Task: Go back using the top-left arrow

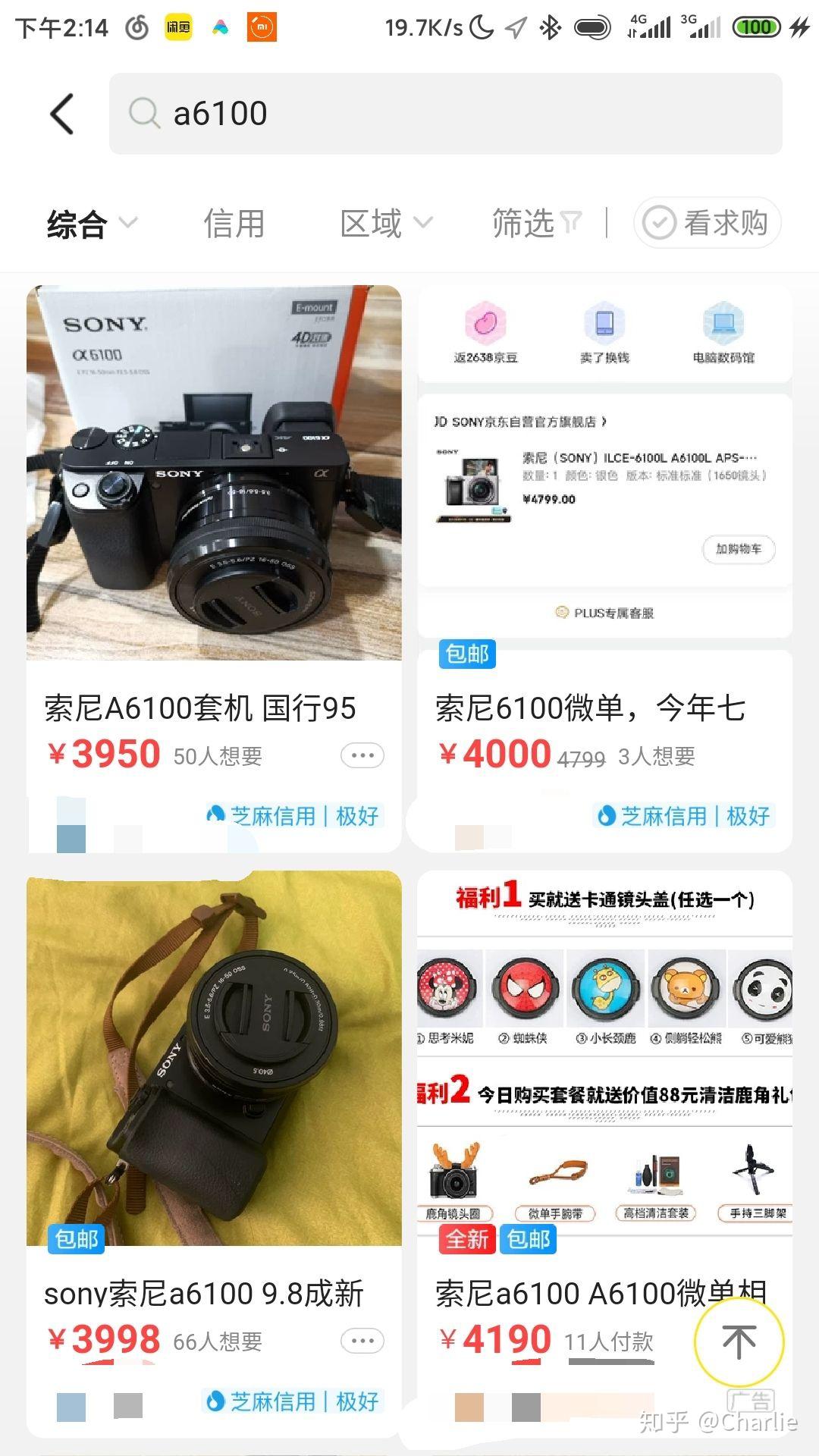Action: click(x=62, y=114)
